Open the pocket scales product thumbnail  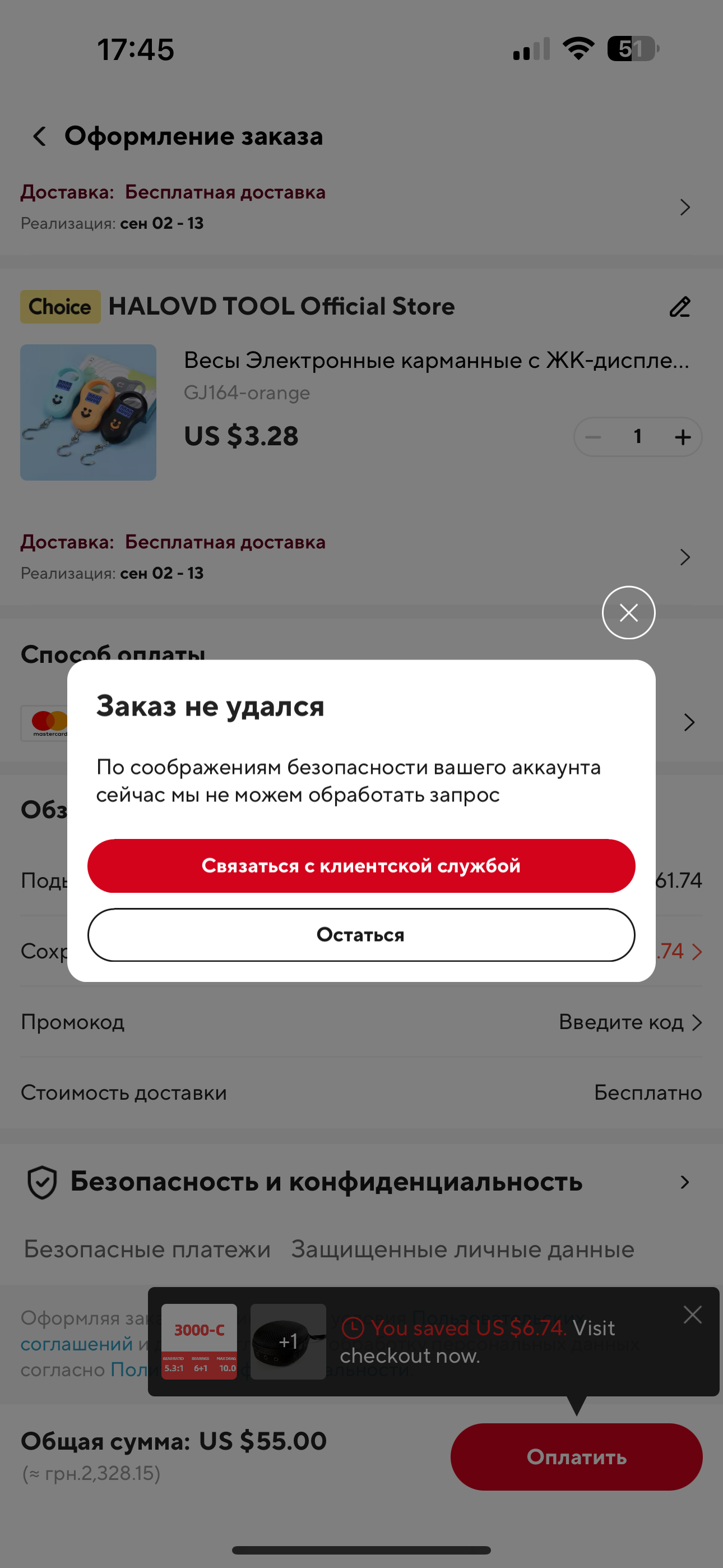click(x=88, y=412)
